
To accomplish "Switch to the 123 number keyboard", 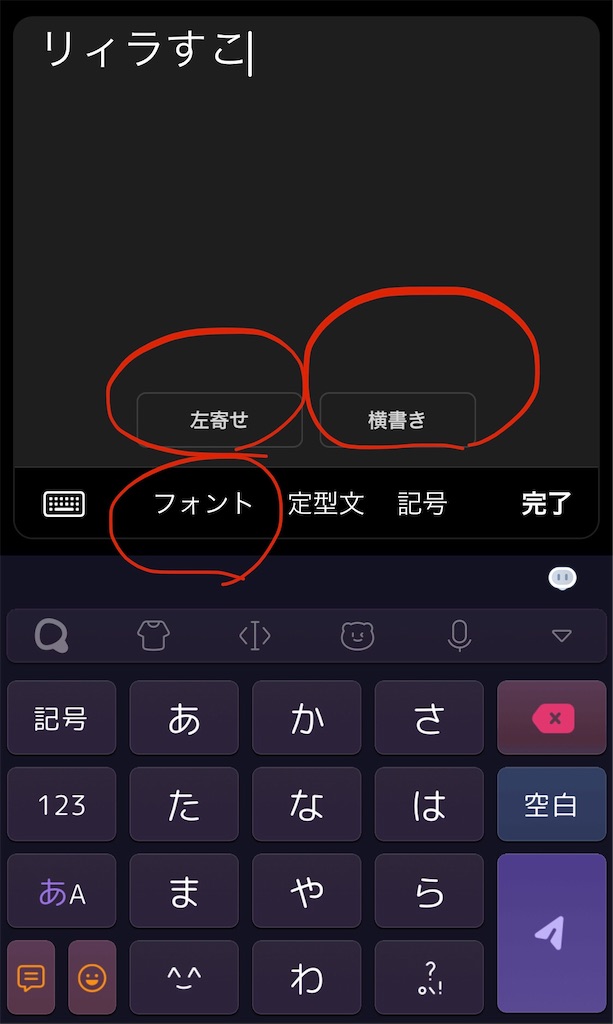I will coord(61,804).
